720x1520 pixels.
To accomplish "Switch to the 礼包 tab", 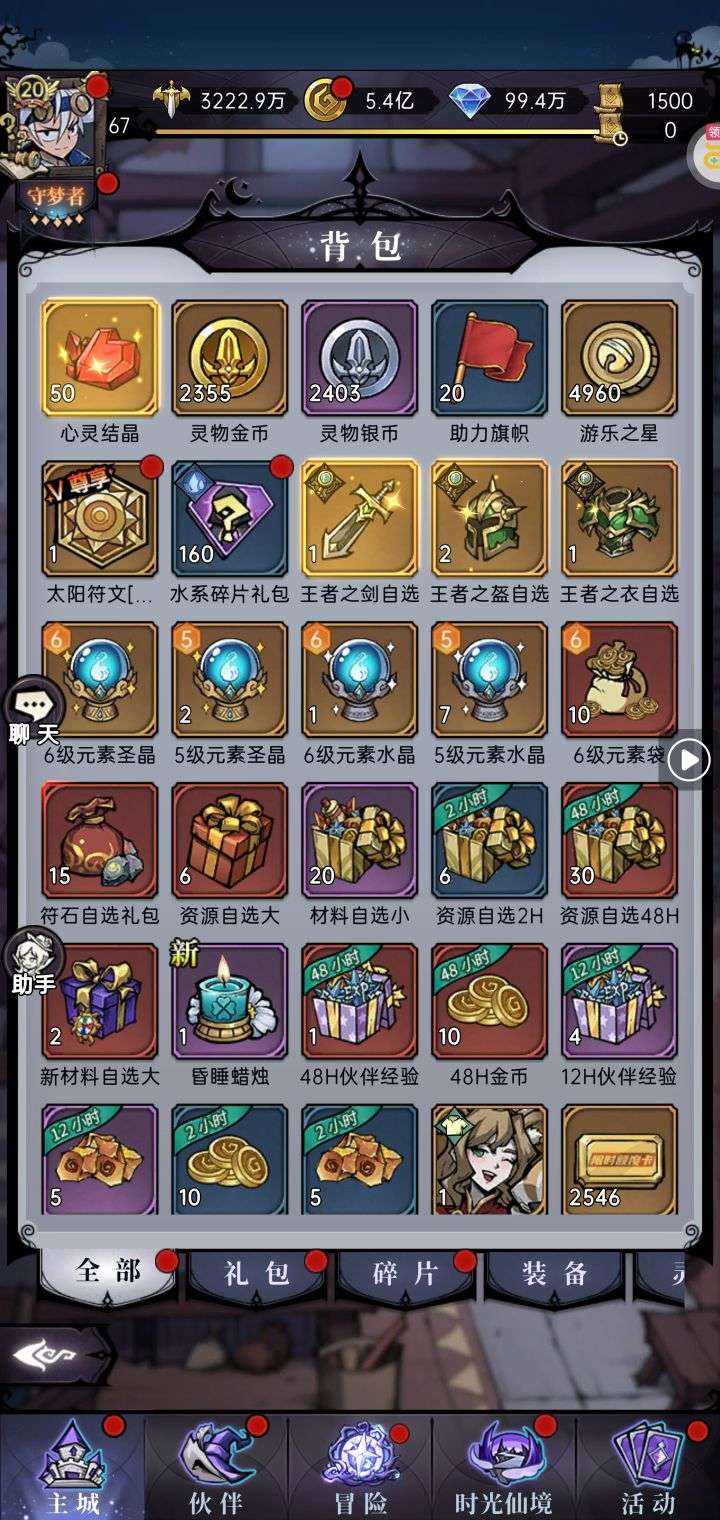I will [256, 1273].
